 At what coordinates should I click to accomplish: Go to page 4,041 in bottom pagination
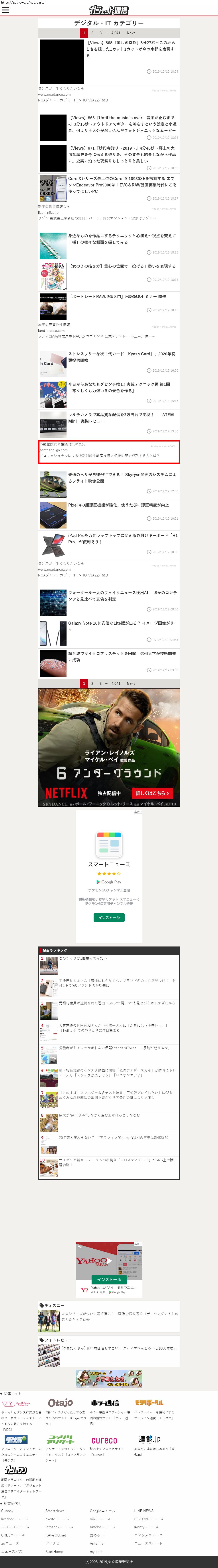pos(116,684)
